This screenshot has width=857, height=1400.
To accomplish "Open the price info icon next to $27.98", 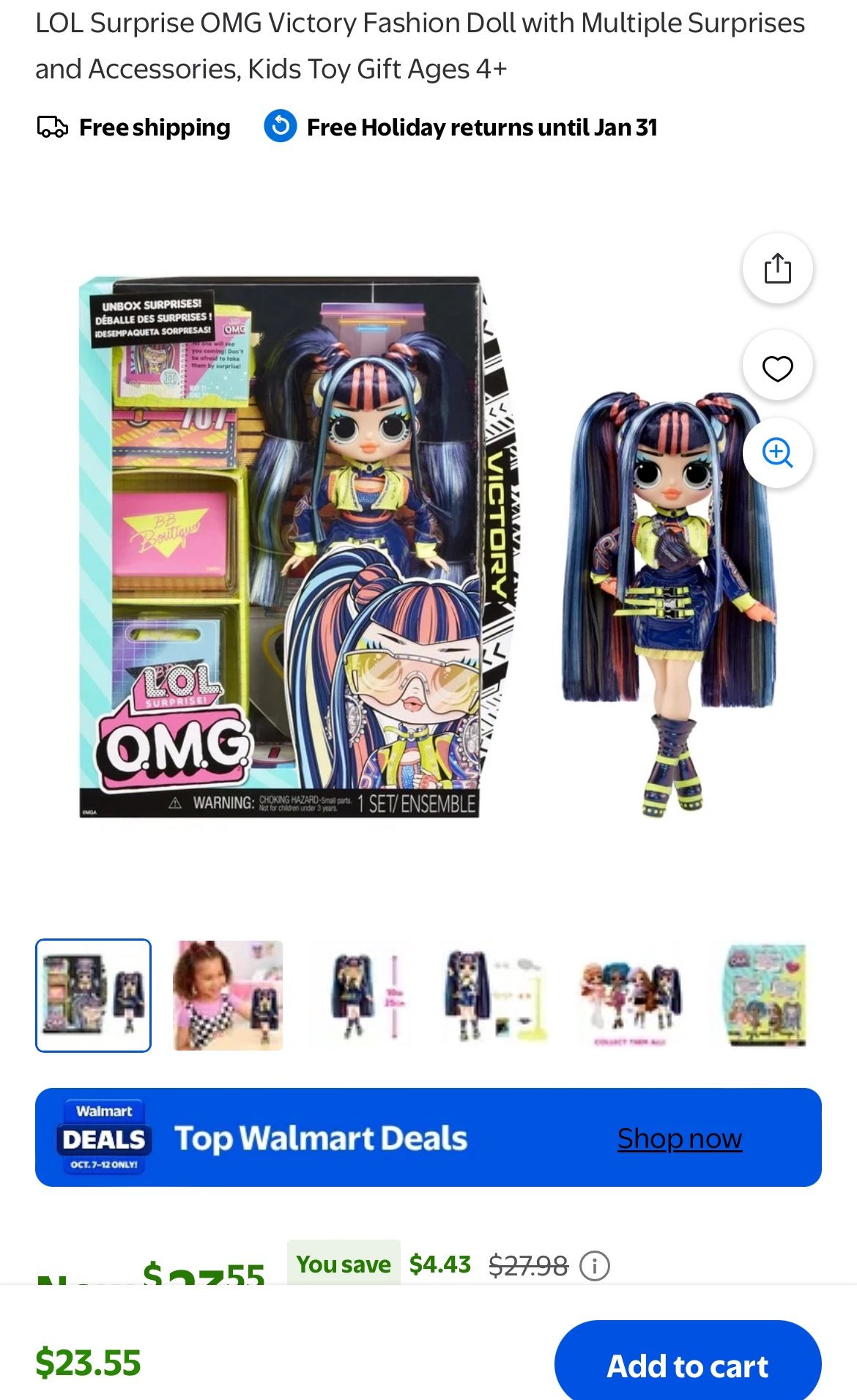I will tap(594, 1265).
